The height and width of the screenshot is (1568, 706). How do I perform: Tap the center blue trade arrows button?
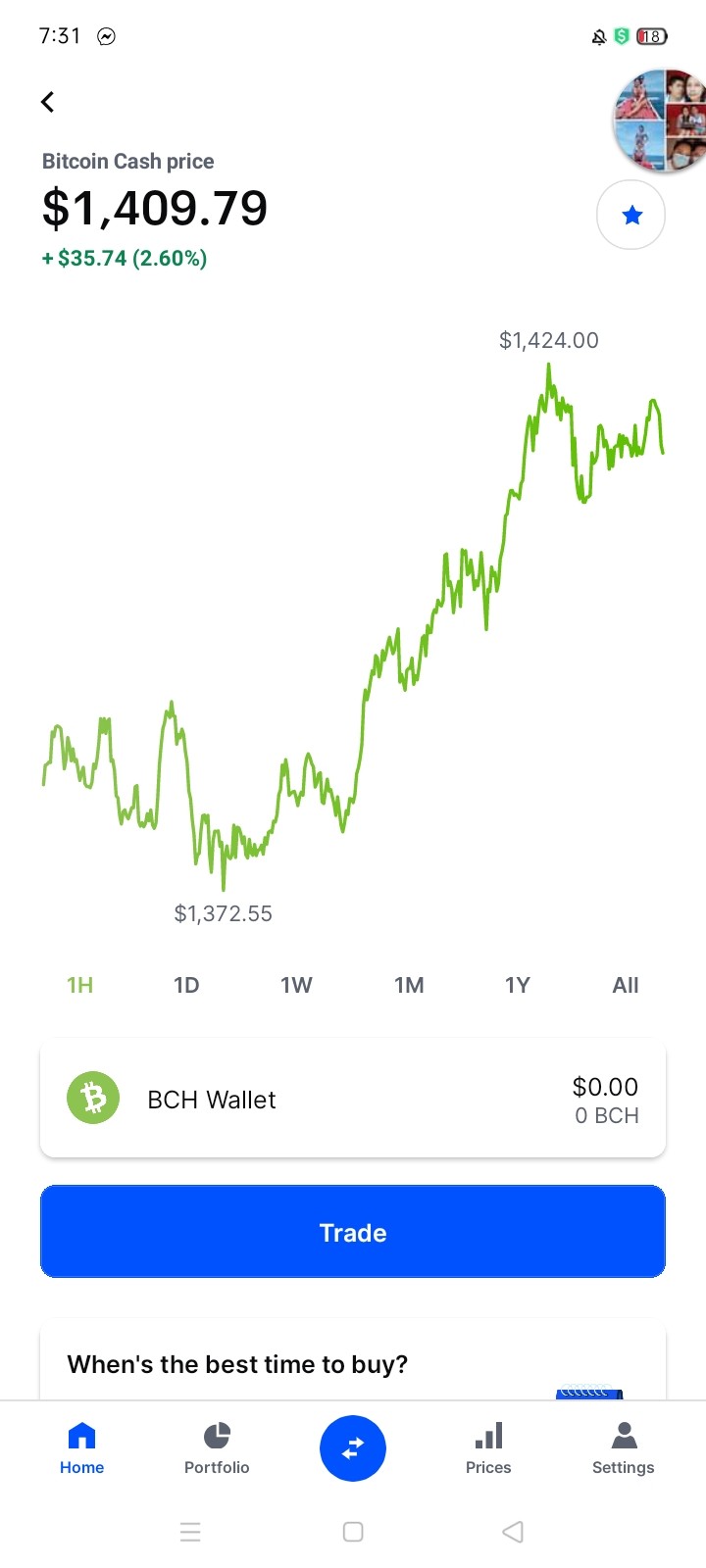click(353, 1448)
